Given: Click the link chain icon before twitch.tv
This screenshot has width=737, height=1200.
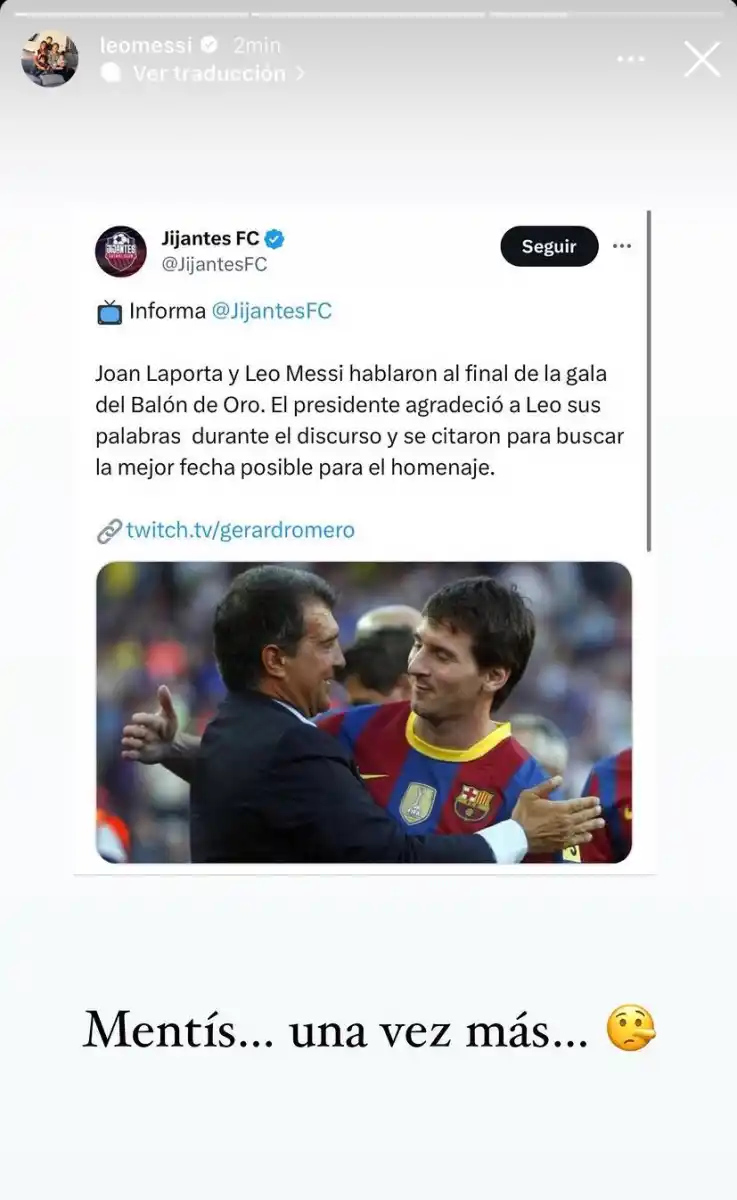Looking at the screenshot, I should 108,529.
